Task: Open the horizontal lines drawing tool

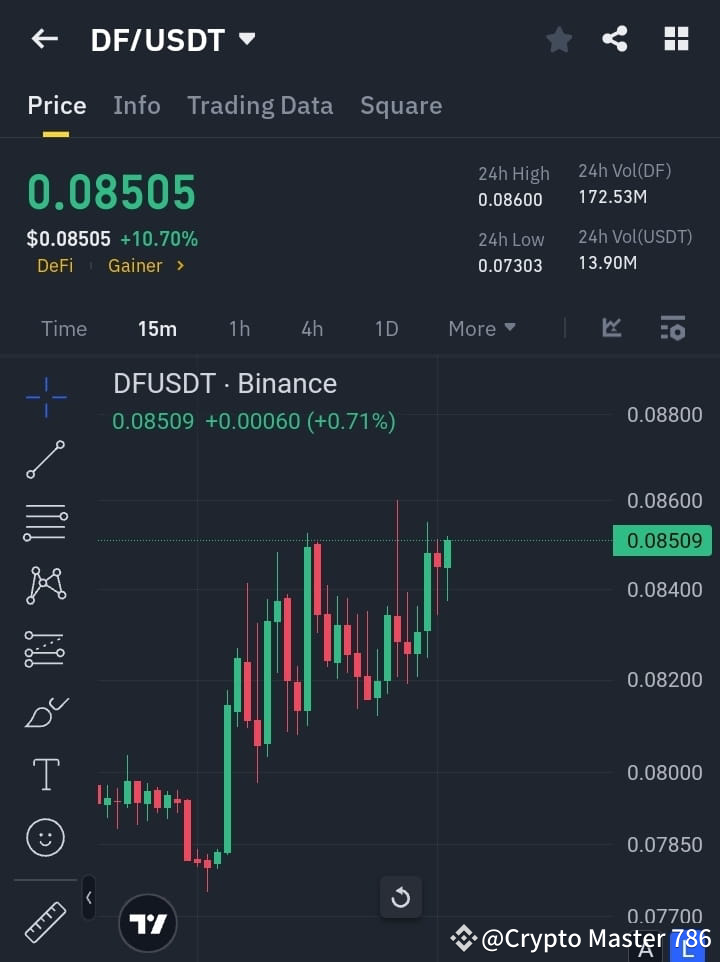Action: click(x=45, y=523)
